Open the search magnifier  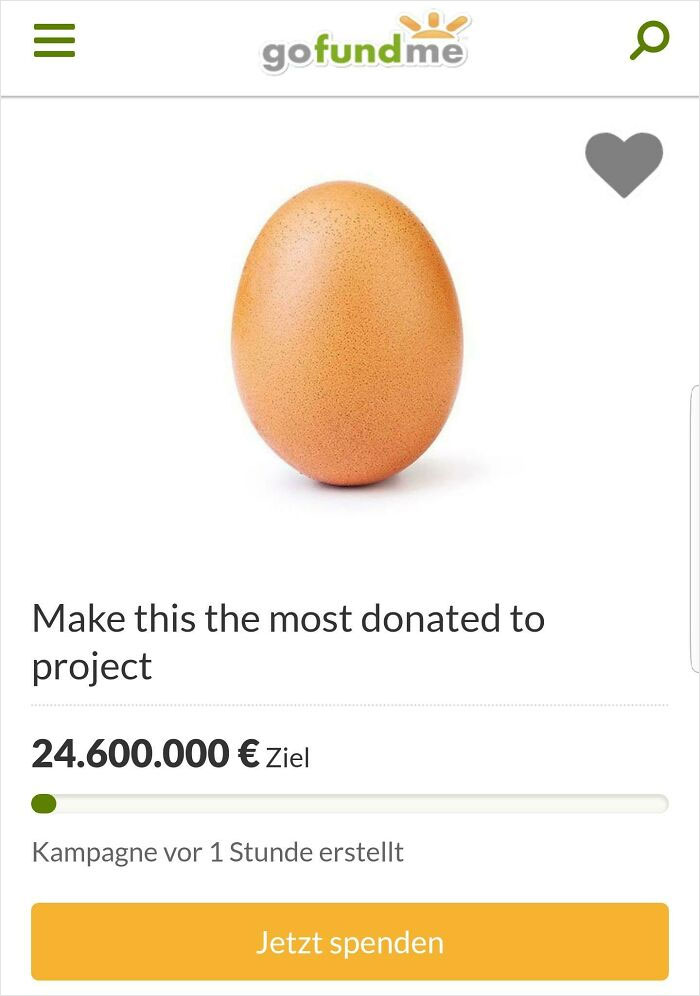(648, 40)
